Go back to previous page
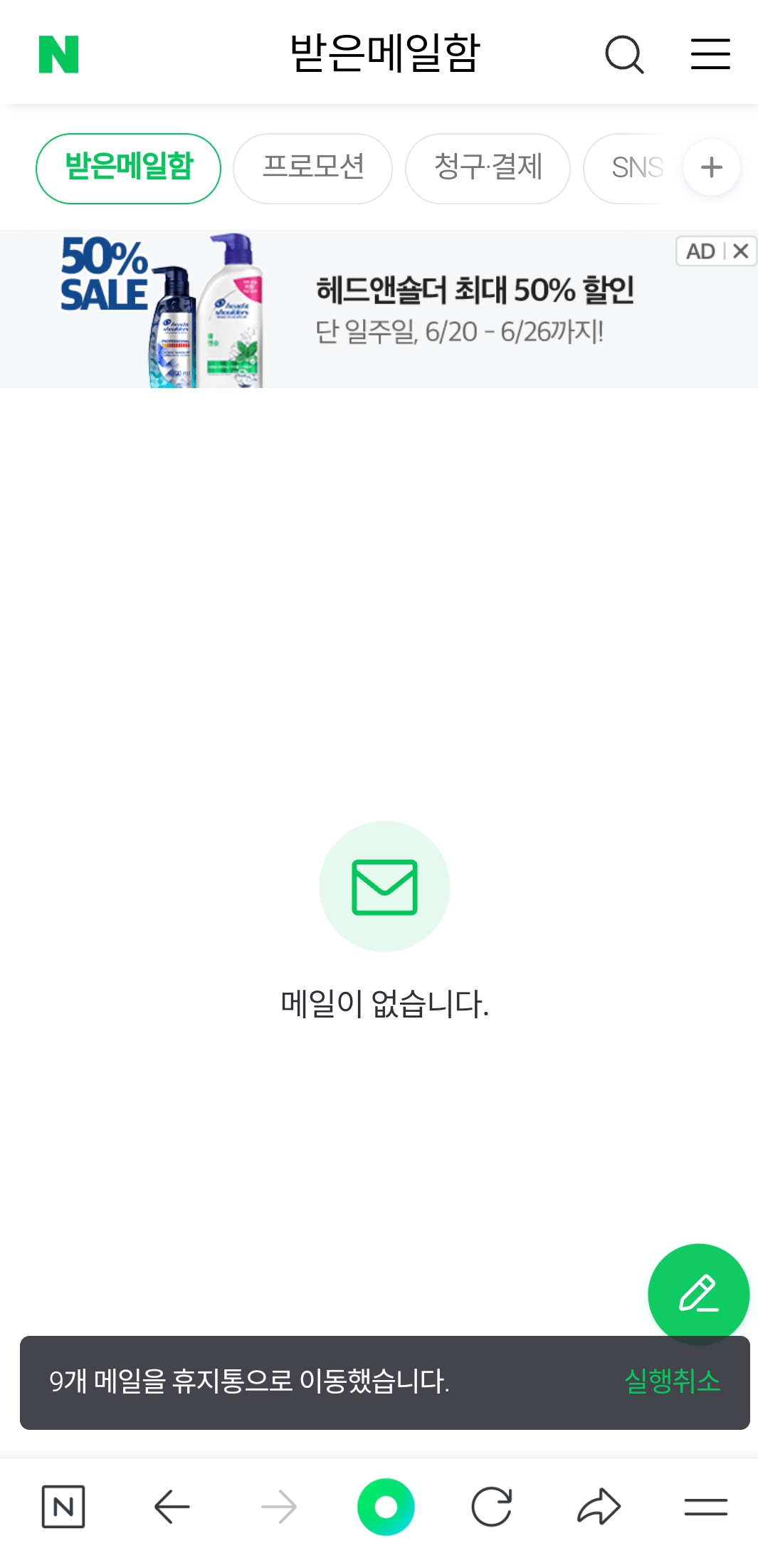 click(172, 1507)
